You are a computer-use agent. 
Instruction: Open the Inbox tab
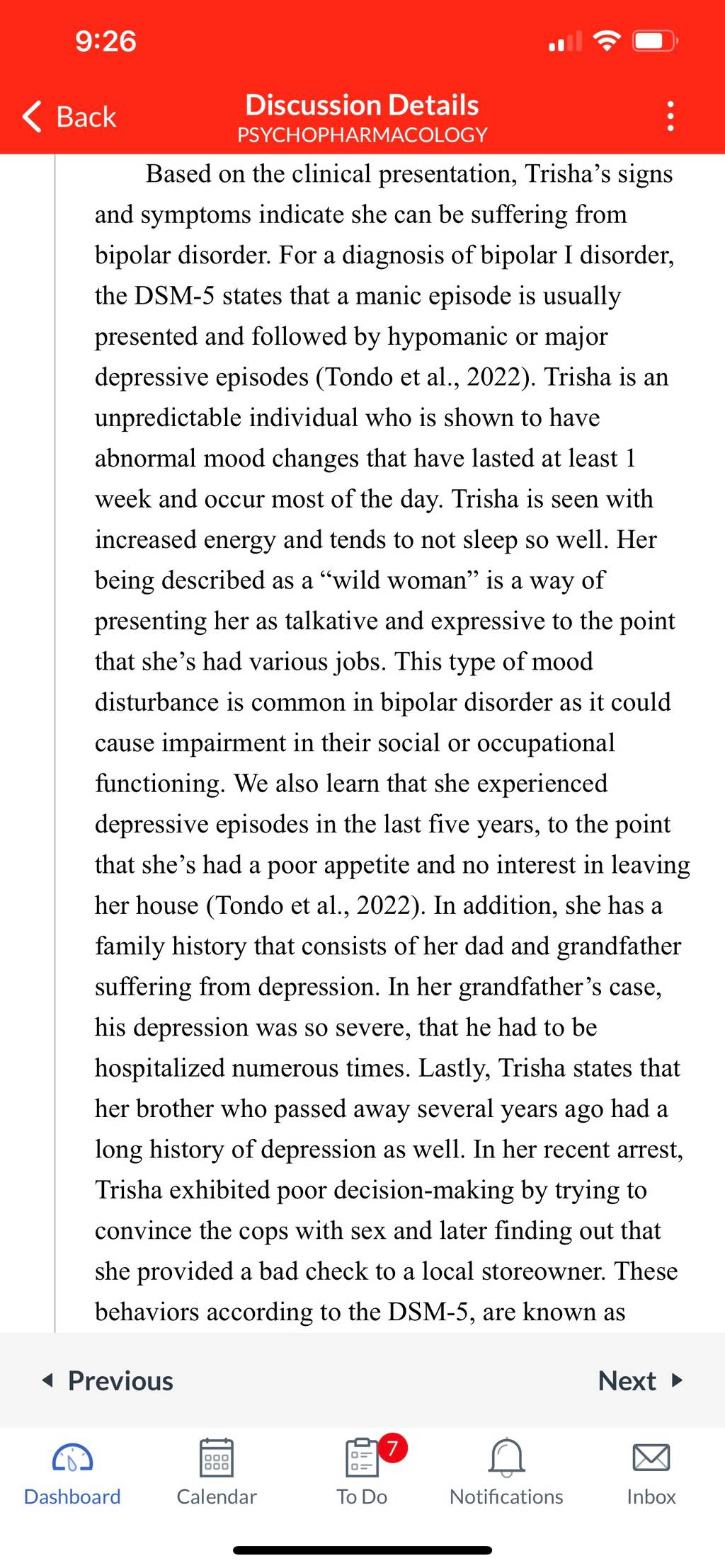(x=651, y=1474)
